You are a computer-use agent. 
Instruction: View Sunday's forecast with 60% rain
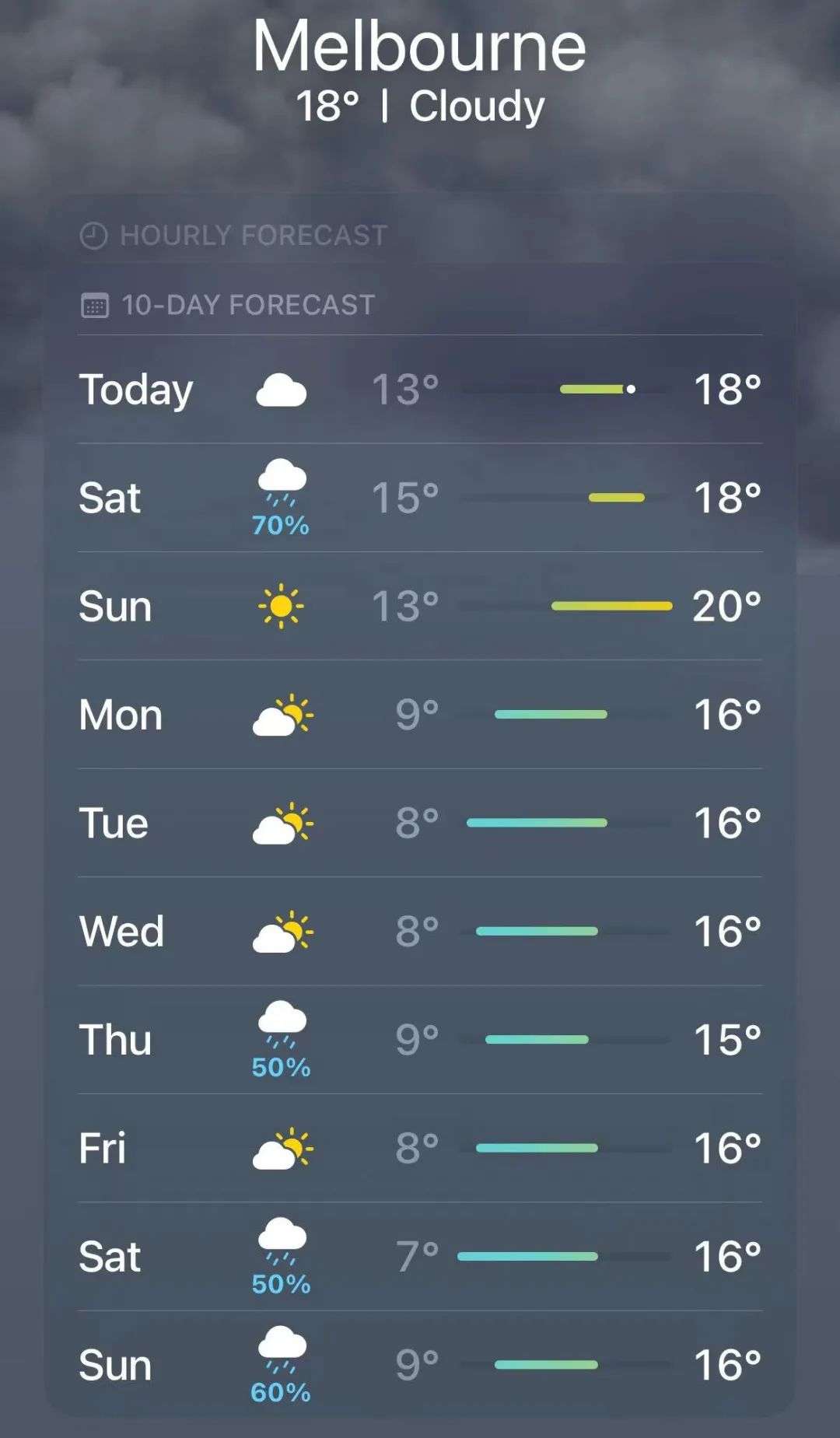[x=420, y=1365]
